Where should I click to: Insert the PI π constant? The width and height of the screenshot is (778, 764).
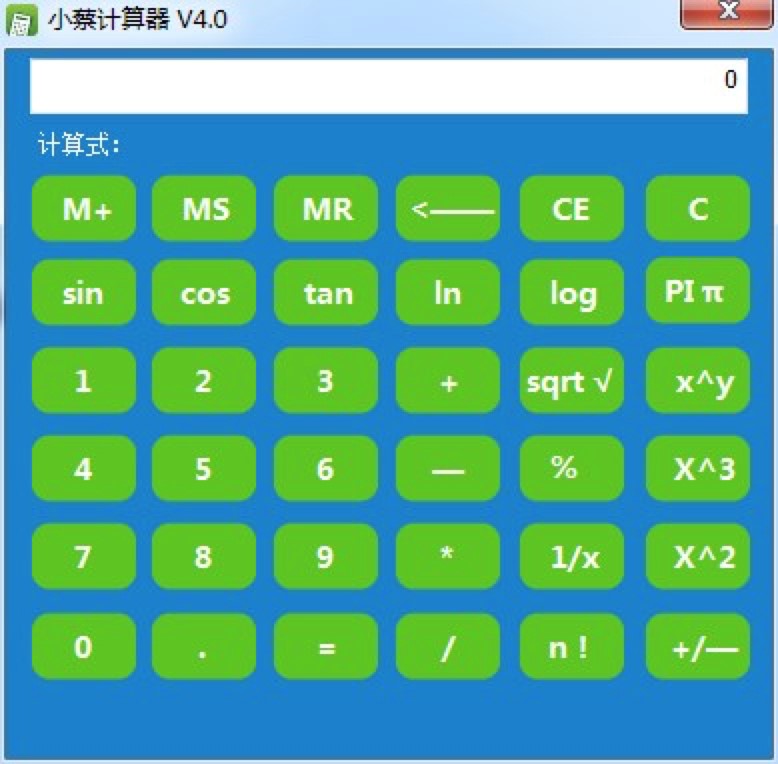[x=697, y=291]
